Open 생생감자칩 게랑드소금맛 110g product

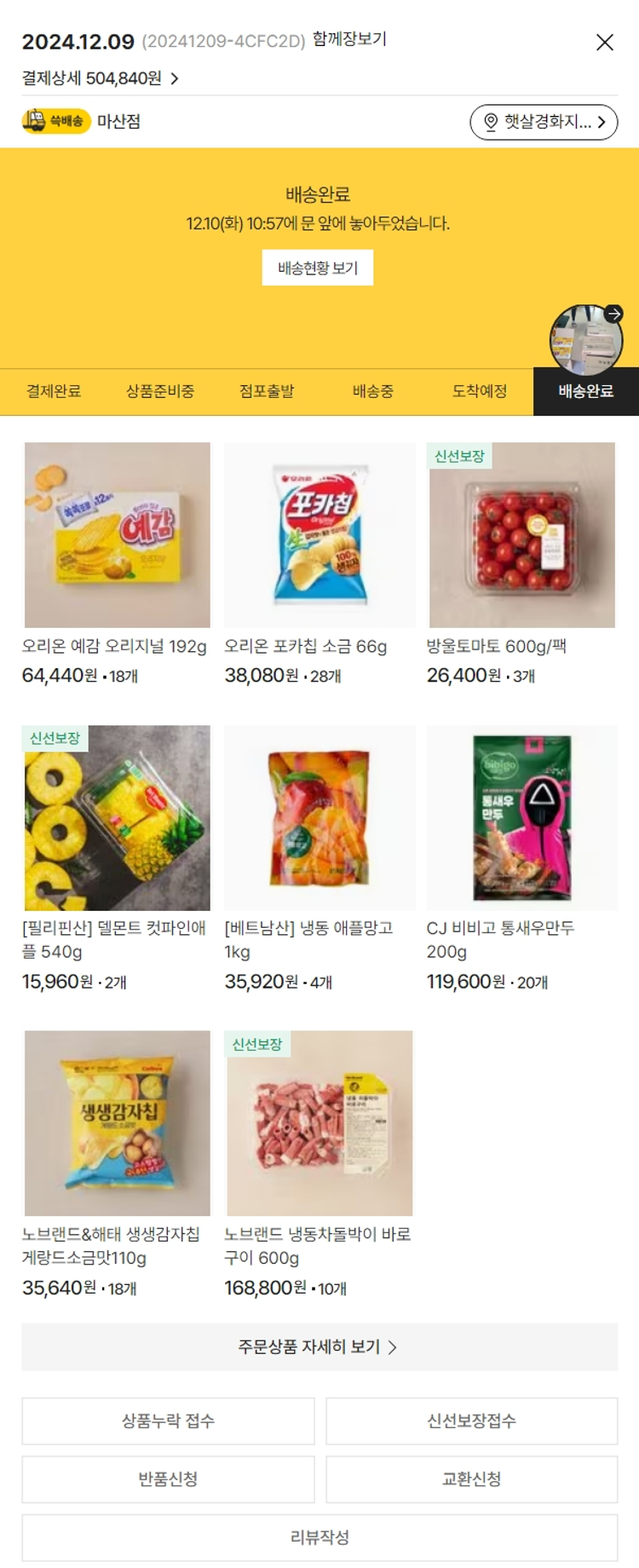point(118,1123)
